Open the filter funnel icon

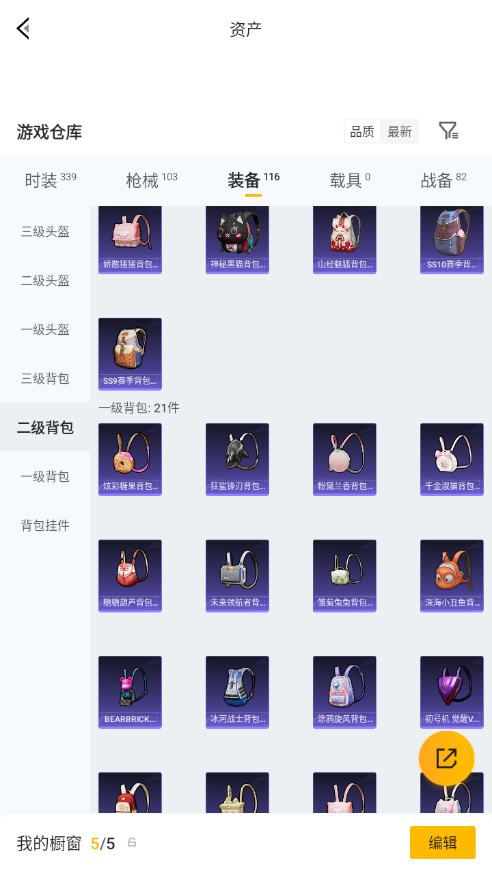448,131
